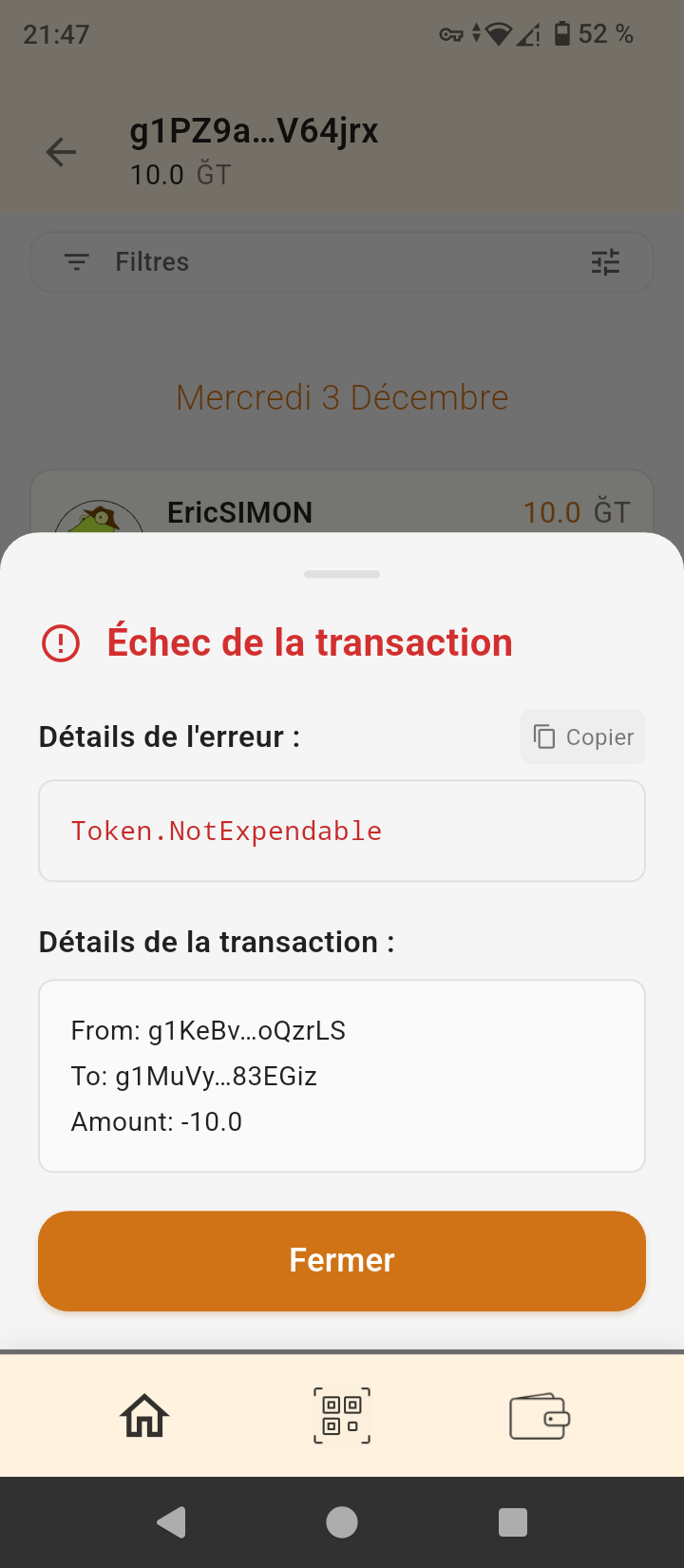684x1568 pixels.
Task: Copy the error details
Action: (x=583, y=737)
